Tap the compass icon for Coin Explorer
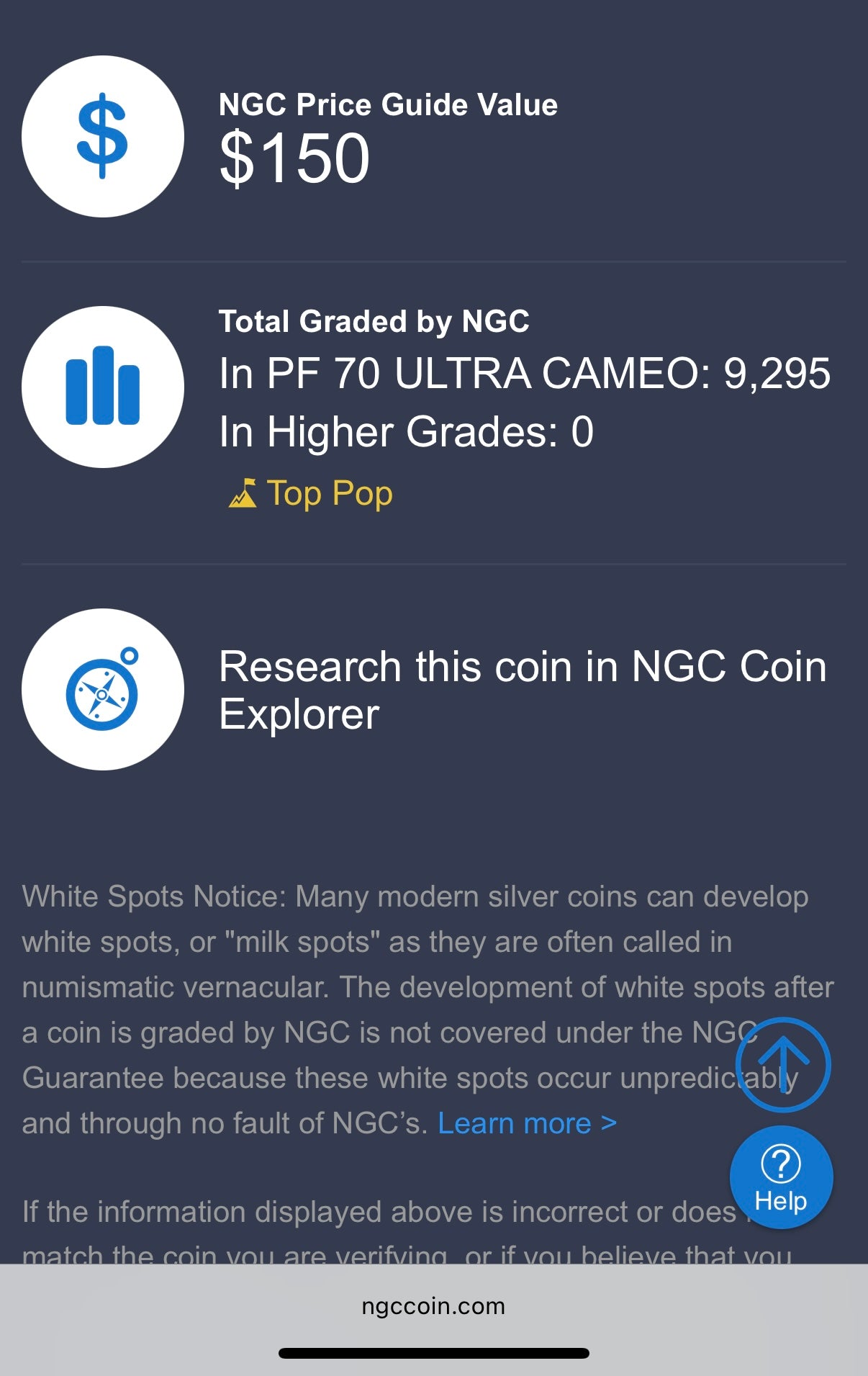 click(x=102, y=690)
